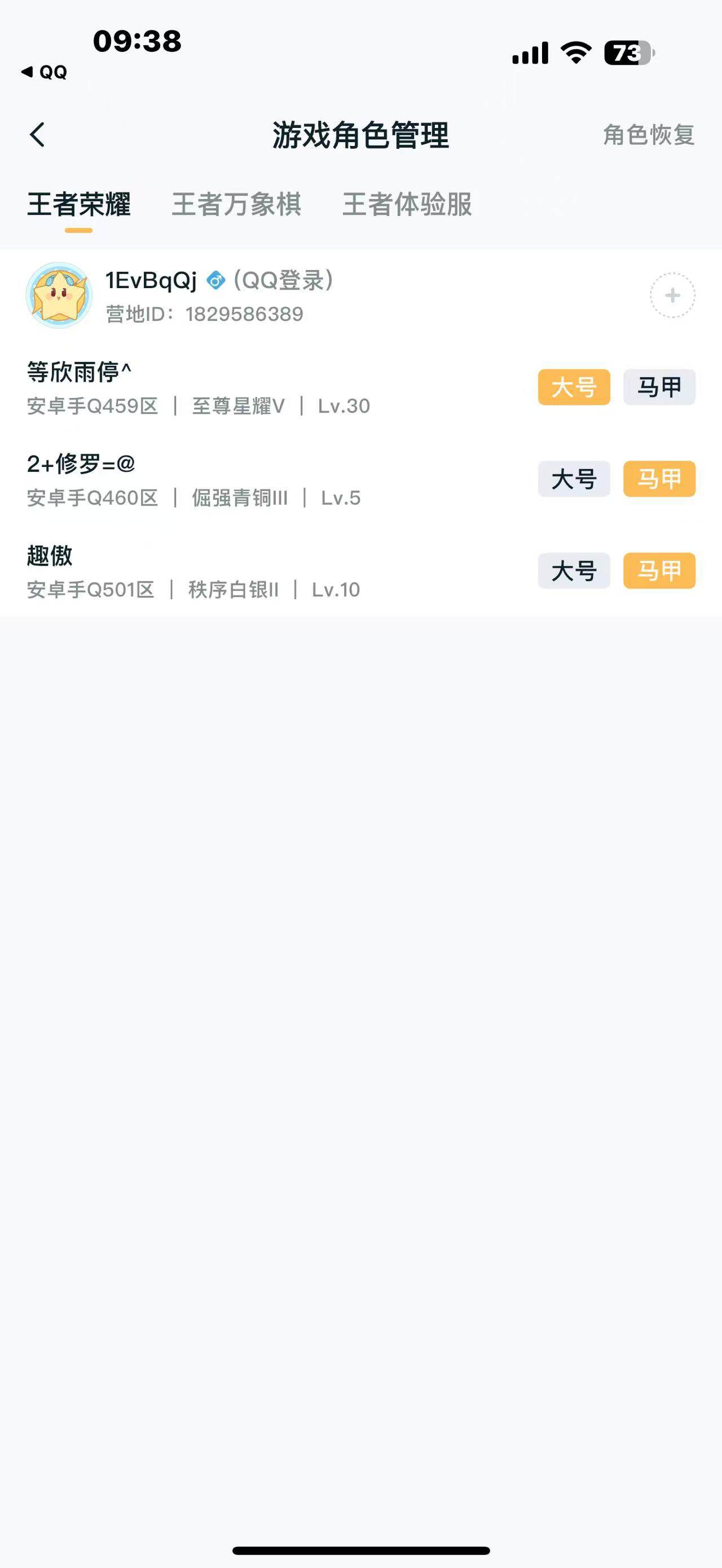This screenshot has width=722, height=1568.
Task: Open the account avatar of 1EvBqQj
Action: click(x=60, y=295)
